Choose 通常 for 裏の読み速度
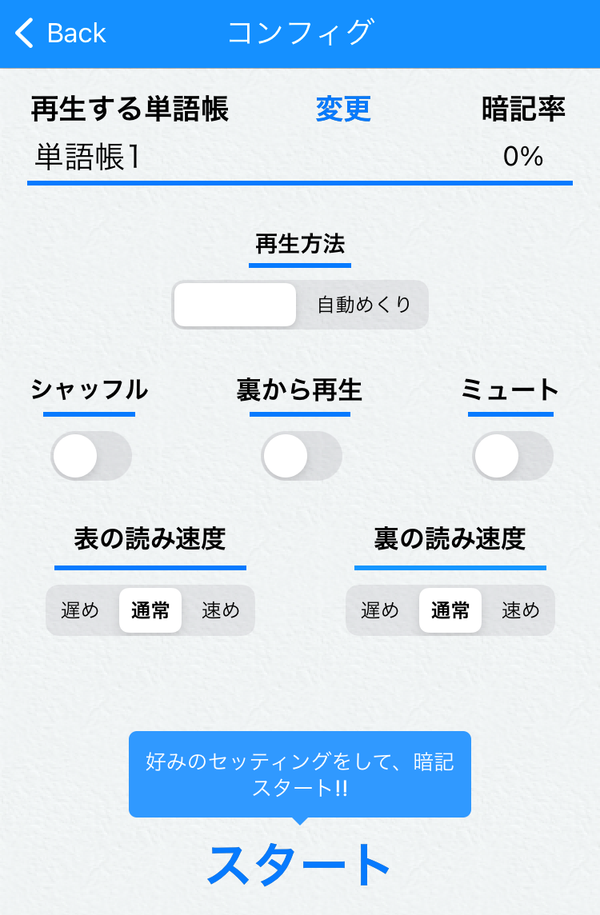Screen dimensions: 600x915 [x=450, y=610]
